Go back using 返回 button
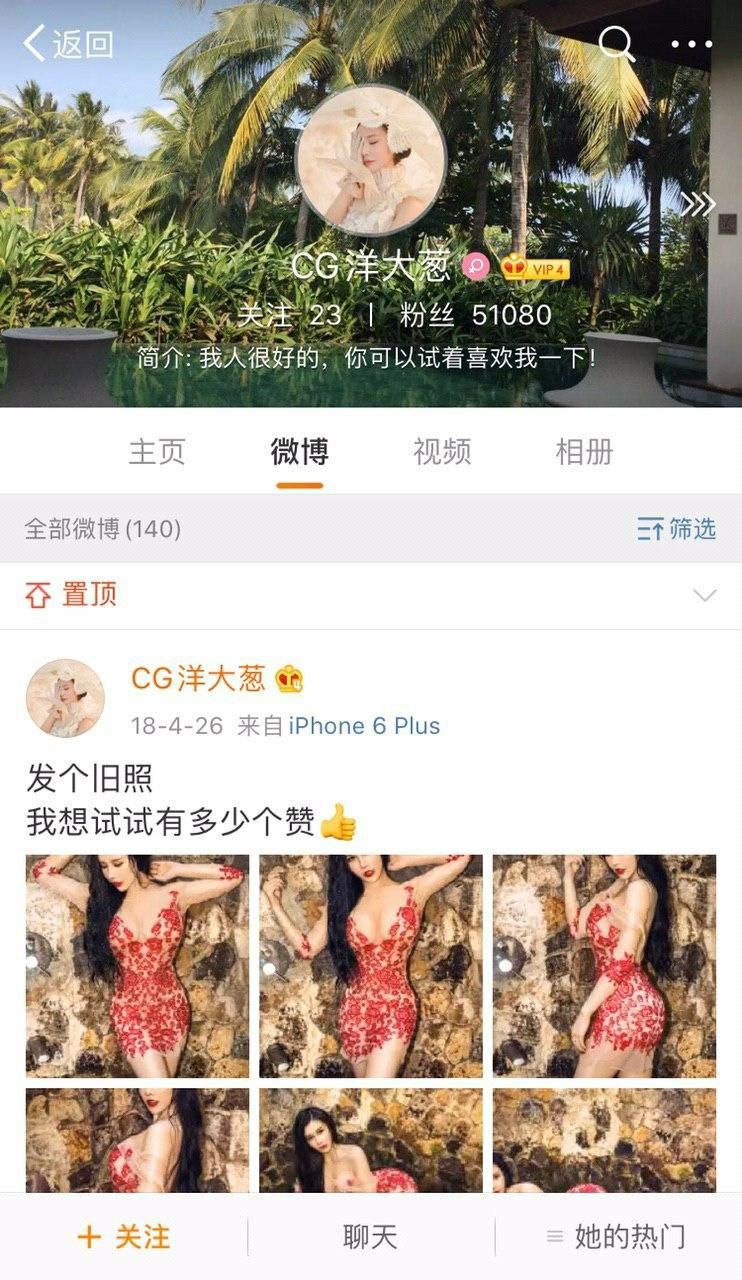This screenshot has height=1280, width=742. click(x=68, y=44)
